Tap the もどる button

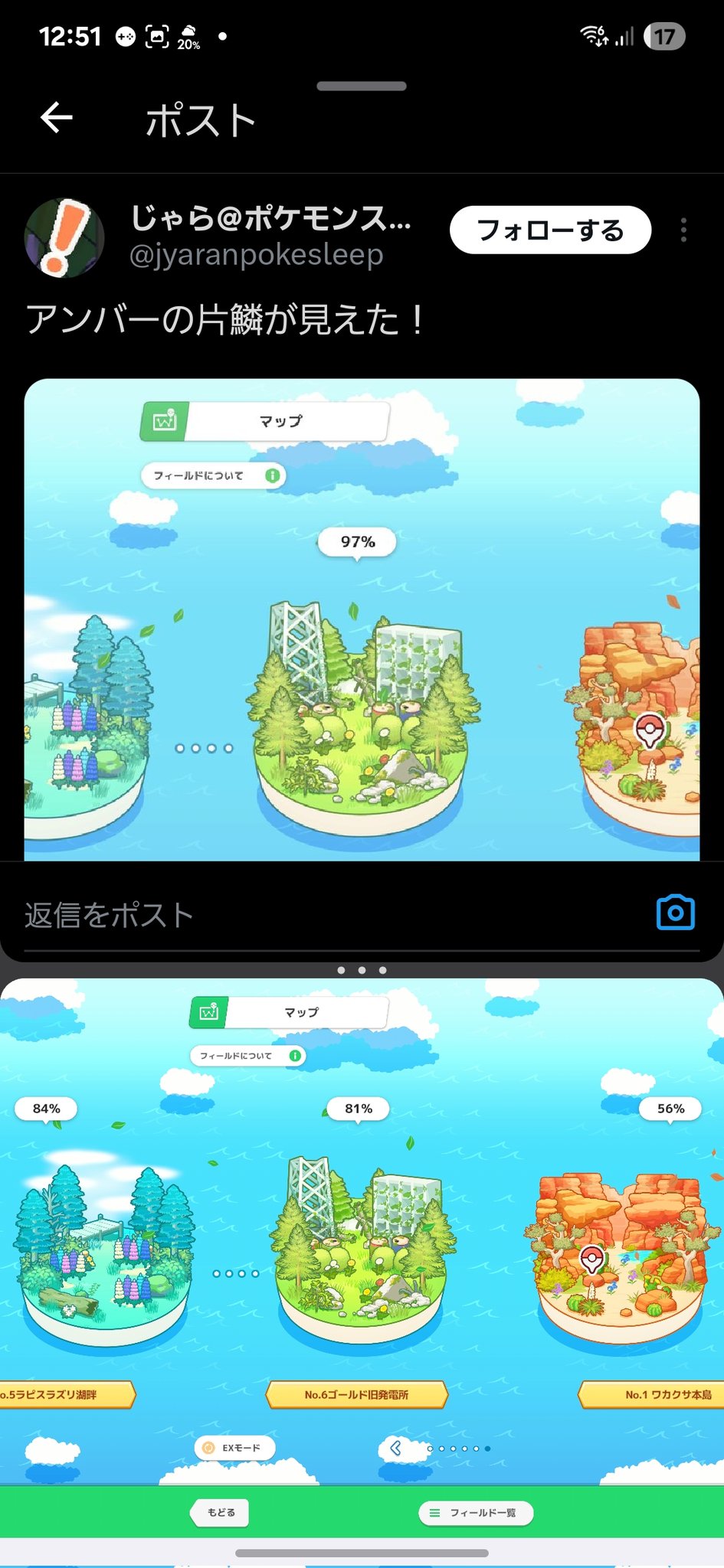tap(220, 1512)
